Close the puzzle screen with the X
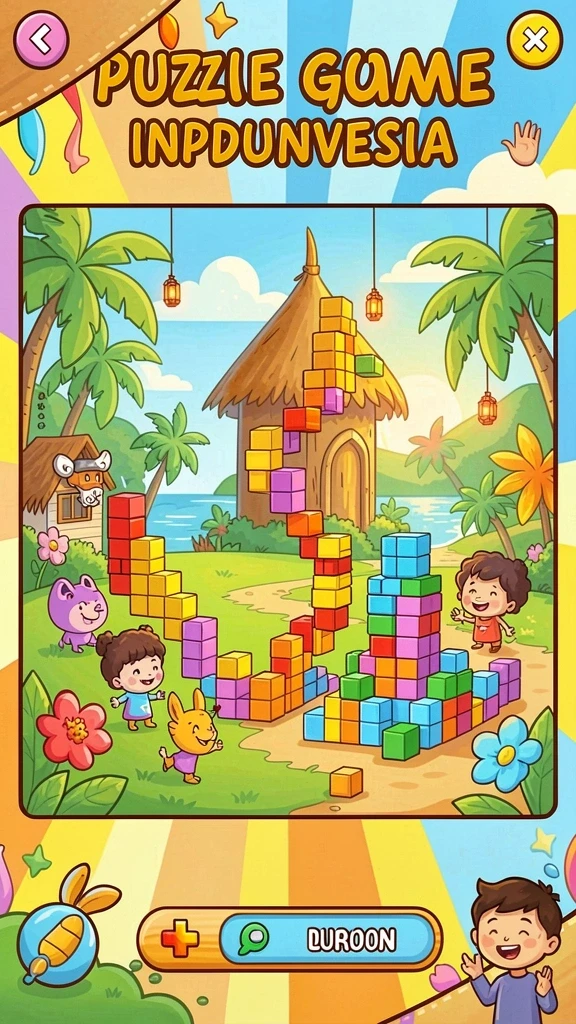 [535, 40]
